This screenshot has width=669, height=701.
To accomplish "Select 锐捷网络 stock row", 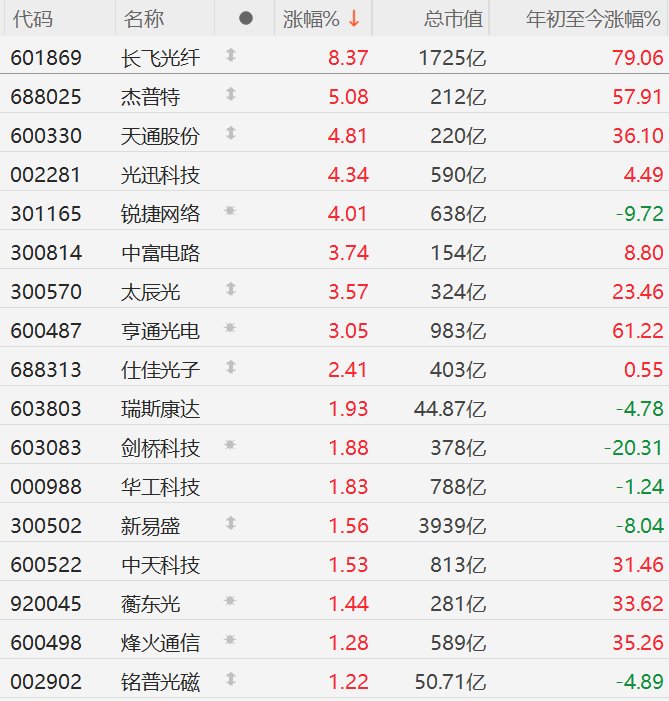I will click(159, 214).
